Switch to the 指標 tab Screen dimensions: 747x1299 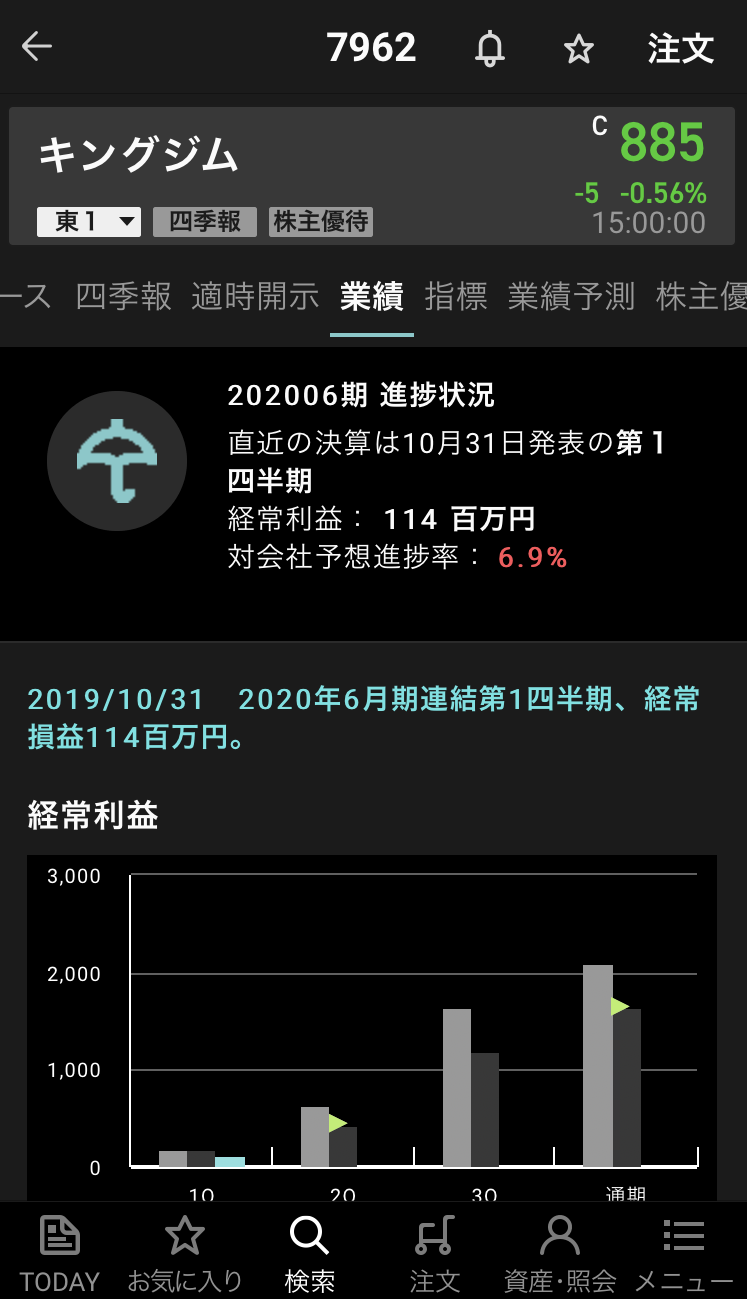click(x=456, y=296)
